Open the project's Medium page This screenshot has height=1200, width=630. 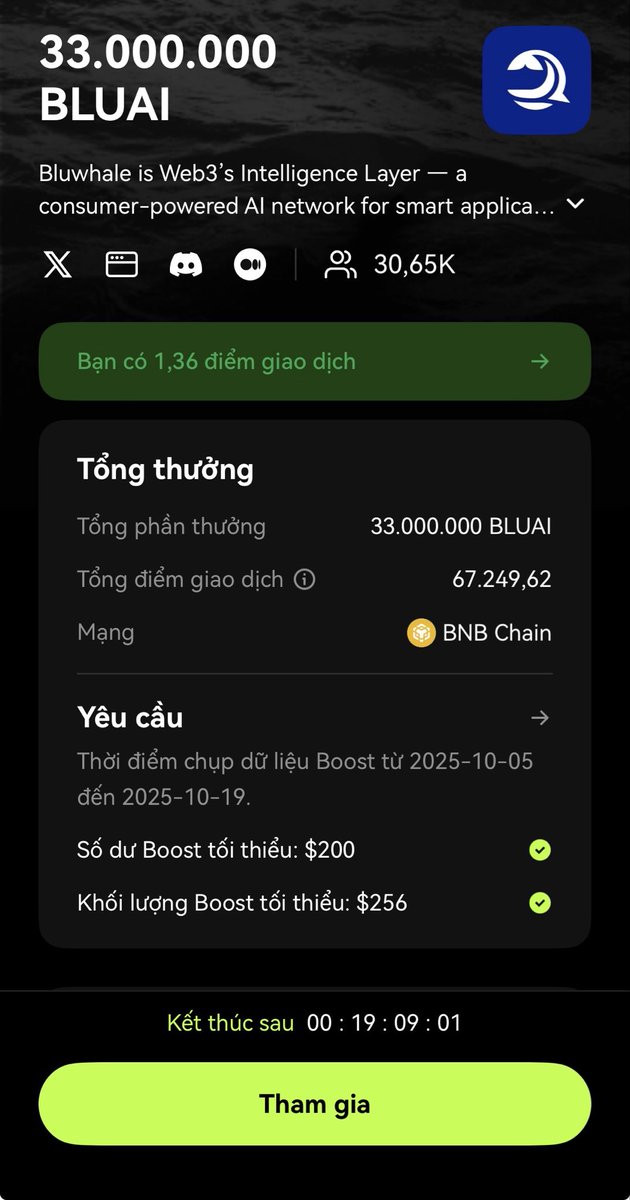[x=250, y=265]
